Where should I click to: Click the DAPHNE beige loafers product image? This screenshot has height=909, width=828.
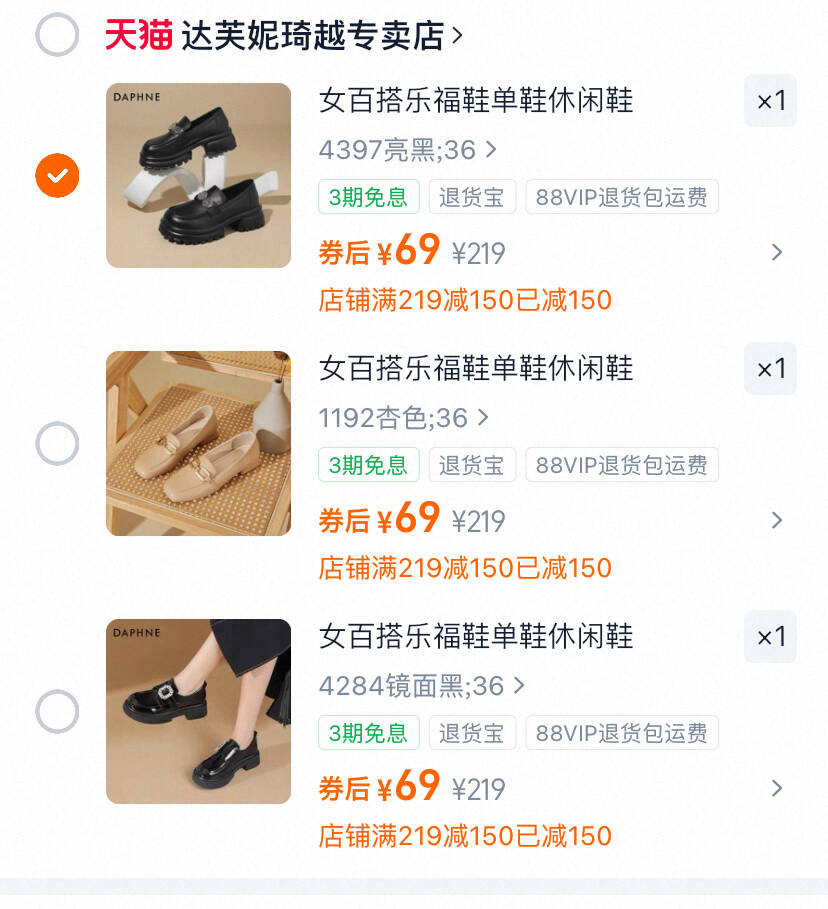(x=198, y=443)
